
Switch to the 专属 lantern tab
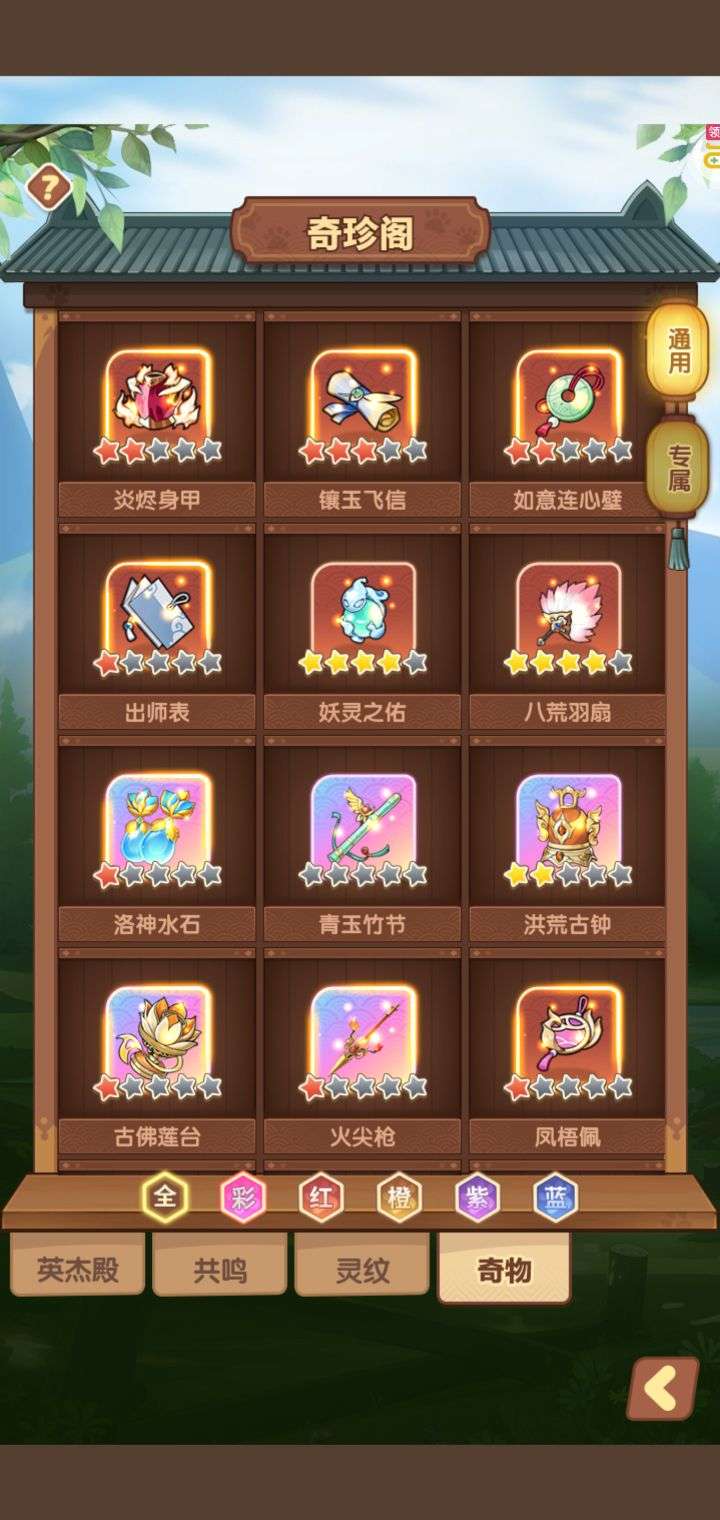678,467
